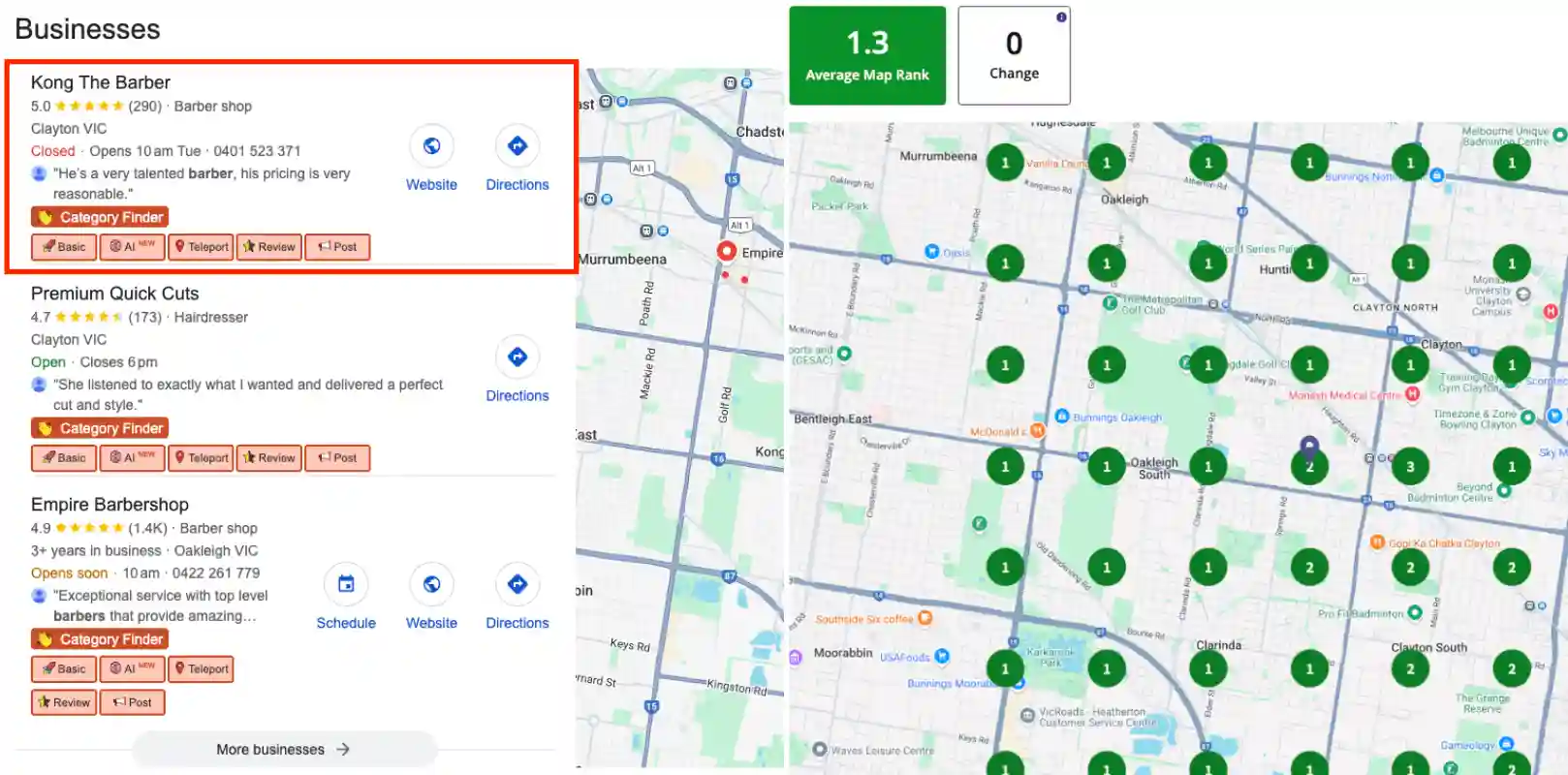This screenshot has height=775, width=1568.
Task: Open Category Finder for Empire Barbershop
Action: (100, 639)
